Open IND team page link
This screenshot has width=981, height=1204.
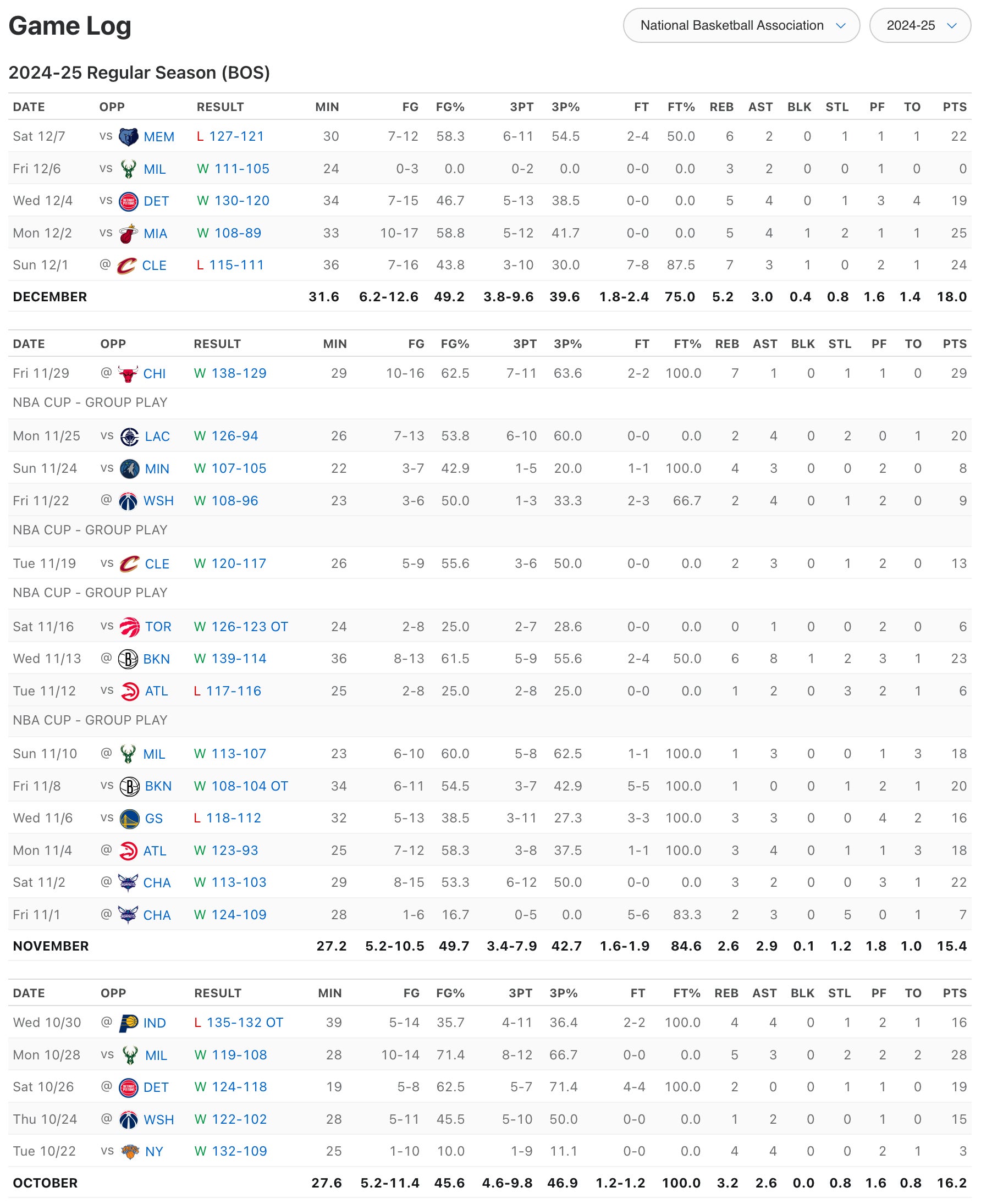click(x=155, y=1023)
